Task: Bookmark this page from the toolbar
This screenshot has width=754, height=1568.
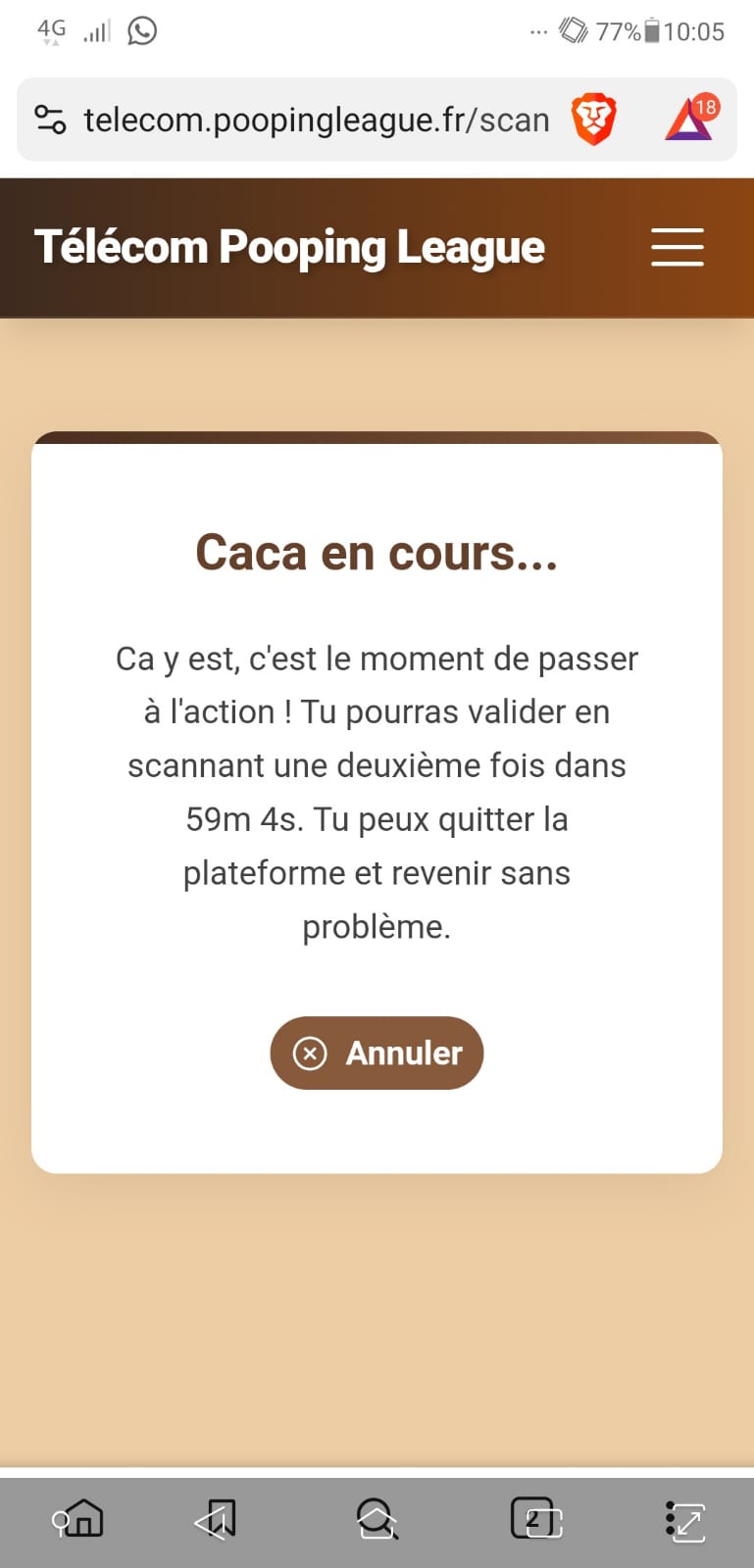Action: (217, 1520)
